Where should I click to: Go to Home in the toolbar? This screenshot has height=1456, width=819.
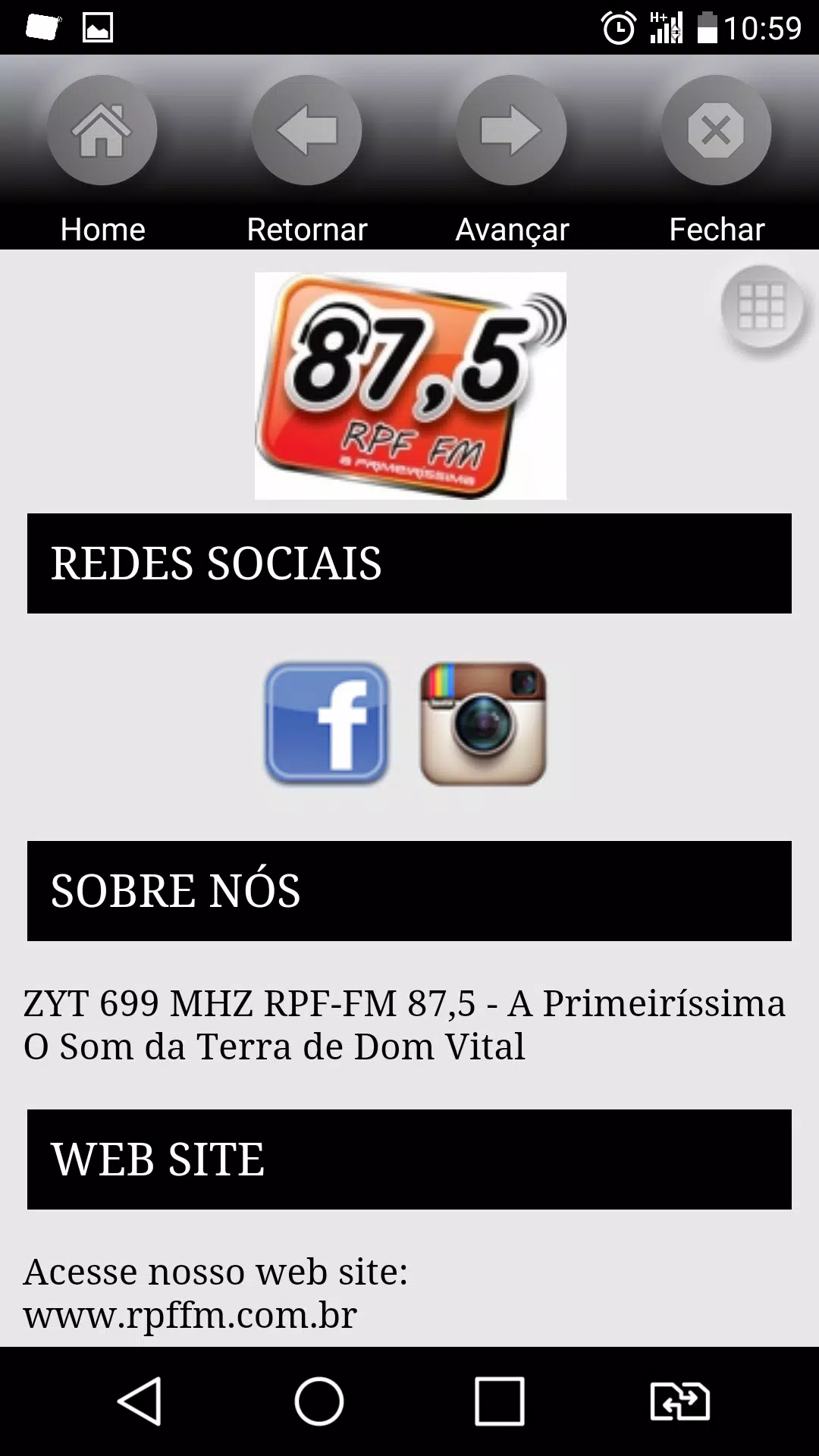[x=102, y=130]
